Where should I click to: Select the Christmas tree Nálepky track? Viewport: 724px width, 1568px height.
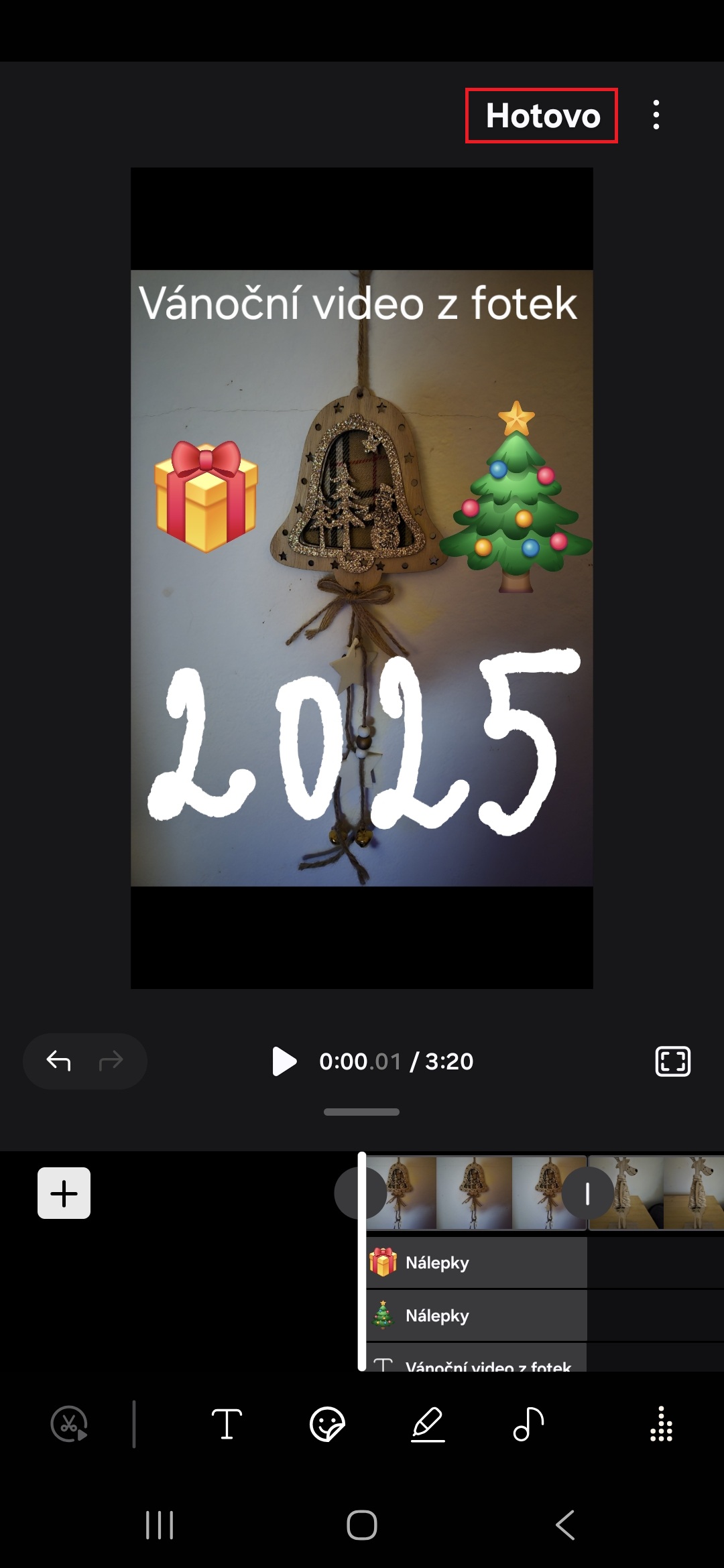476,1315
